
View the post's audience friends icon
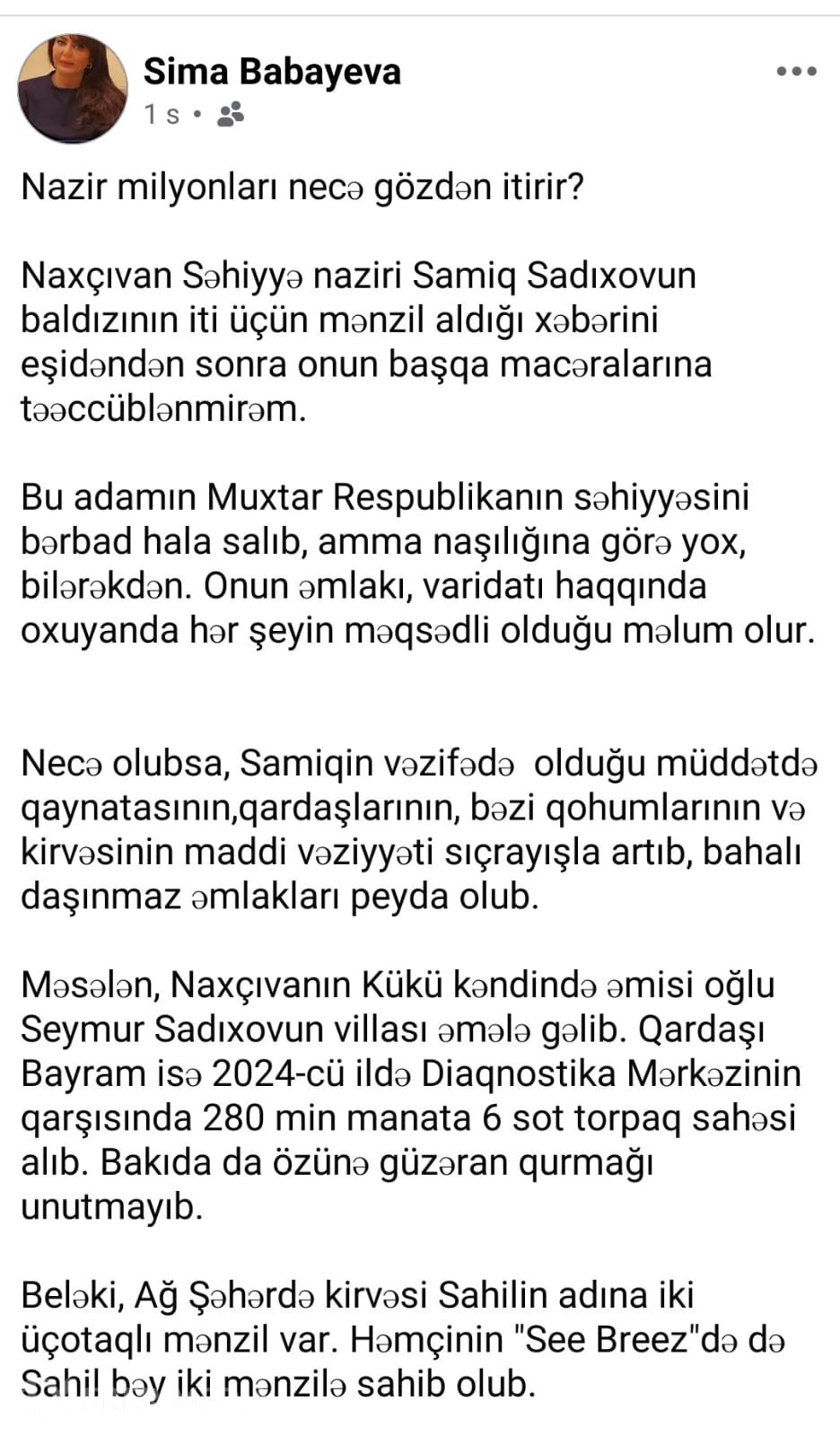(x=231, y=114)
